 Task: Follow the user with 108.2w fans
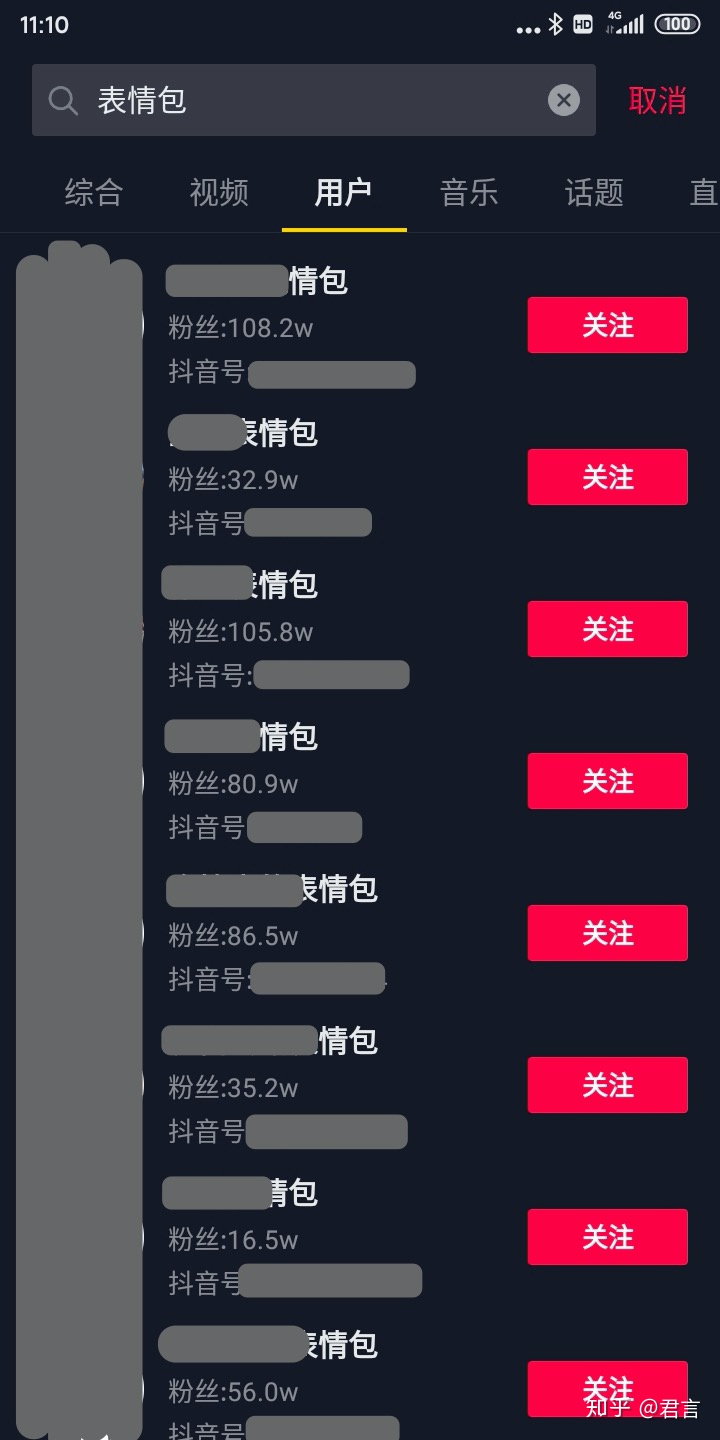pyautogui.click(x=608, y=325)
